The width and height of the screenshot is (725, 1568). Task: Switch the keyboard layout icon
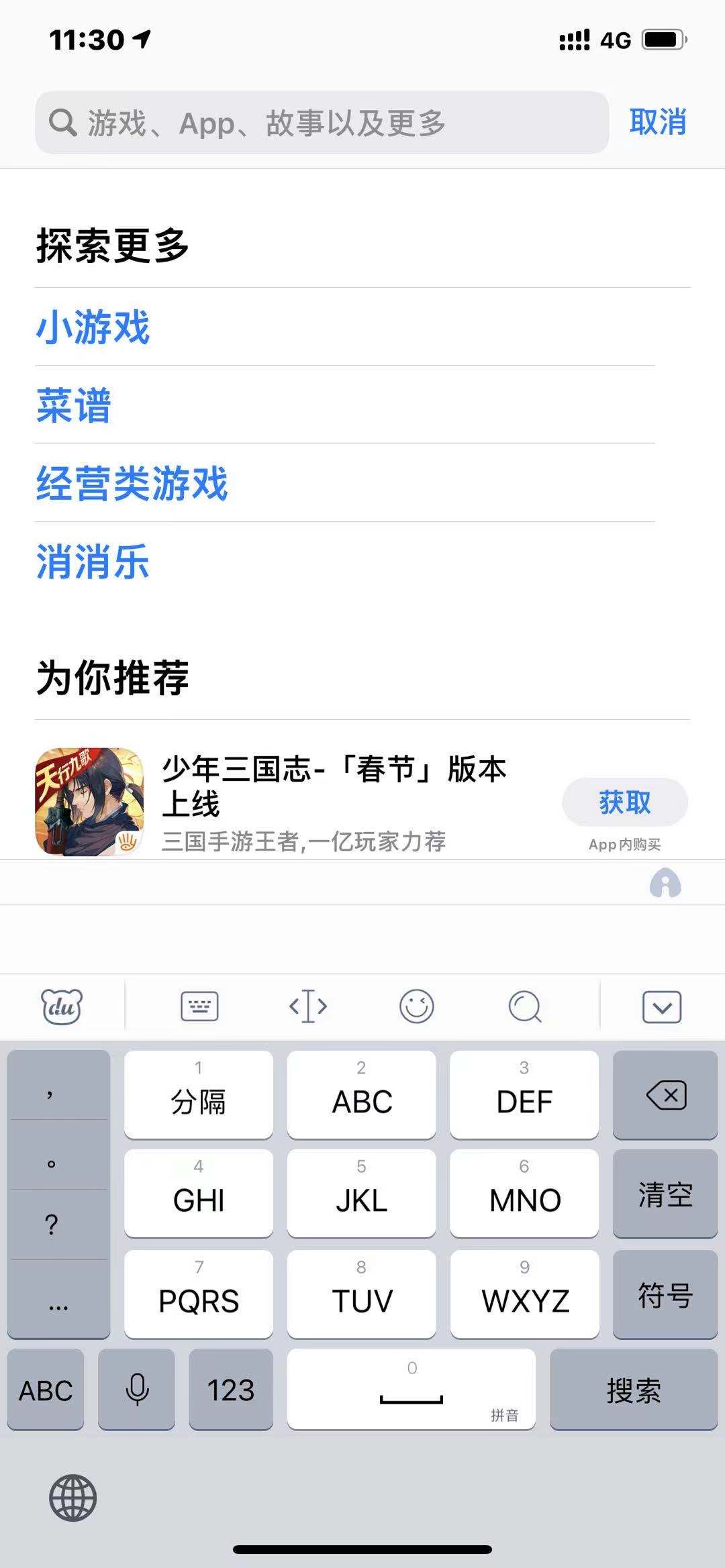click(199, 1006)
